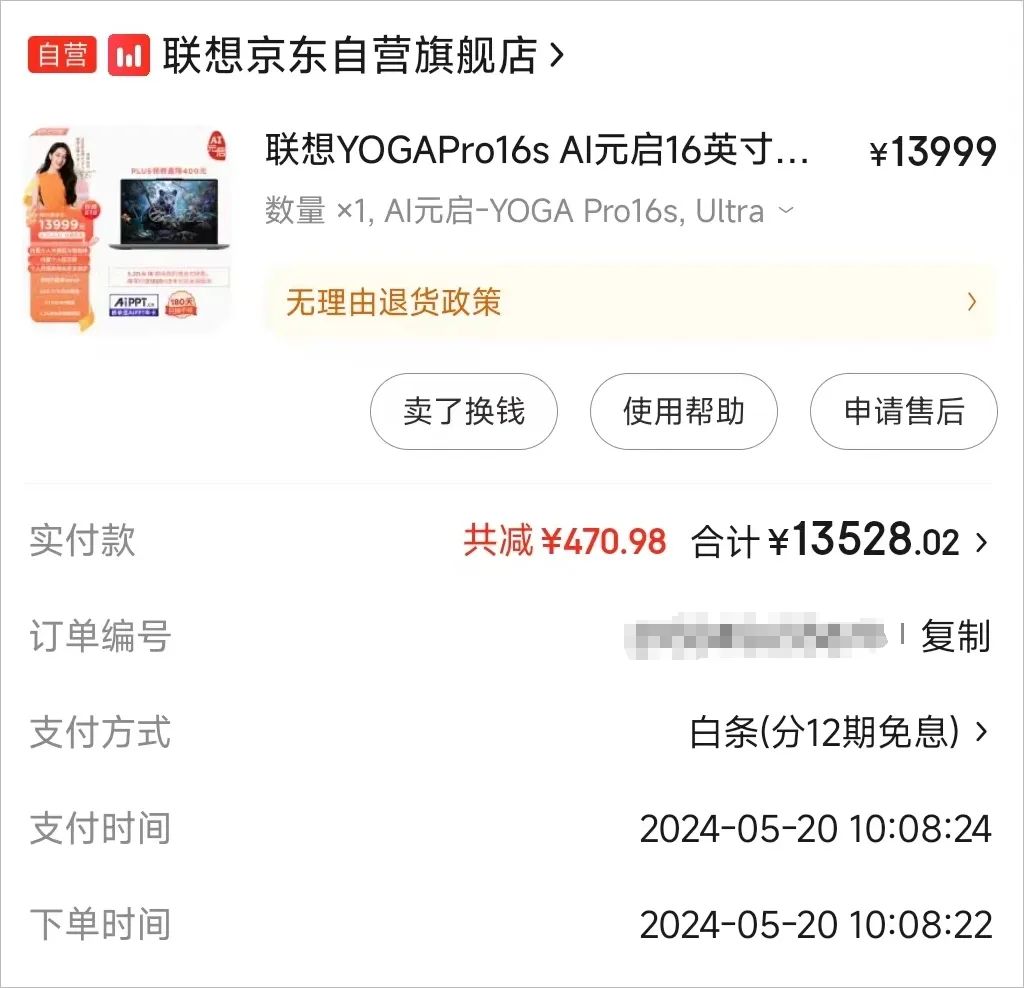
Task: Open 白条 installment payment method details
Action: point(840,732)
